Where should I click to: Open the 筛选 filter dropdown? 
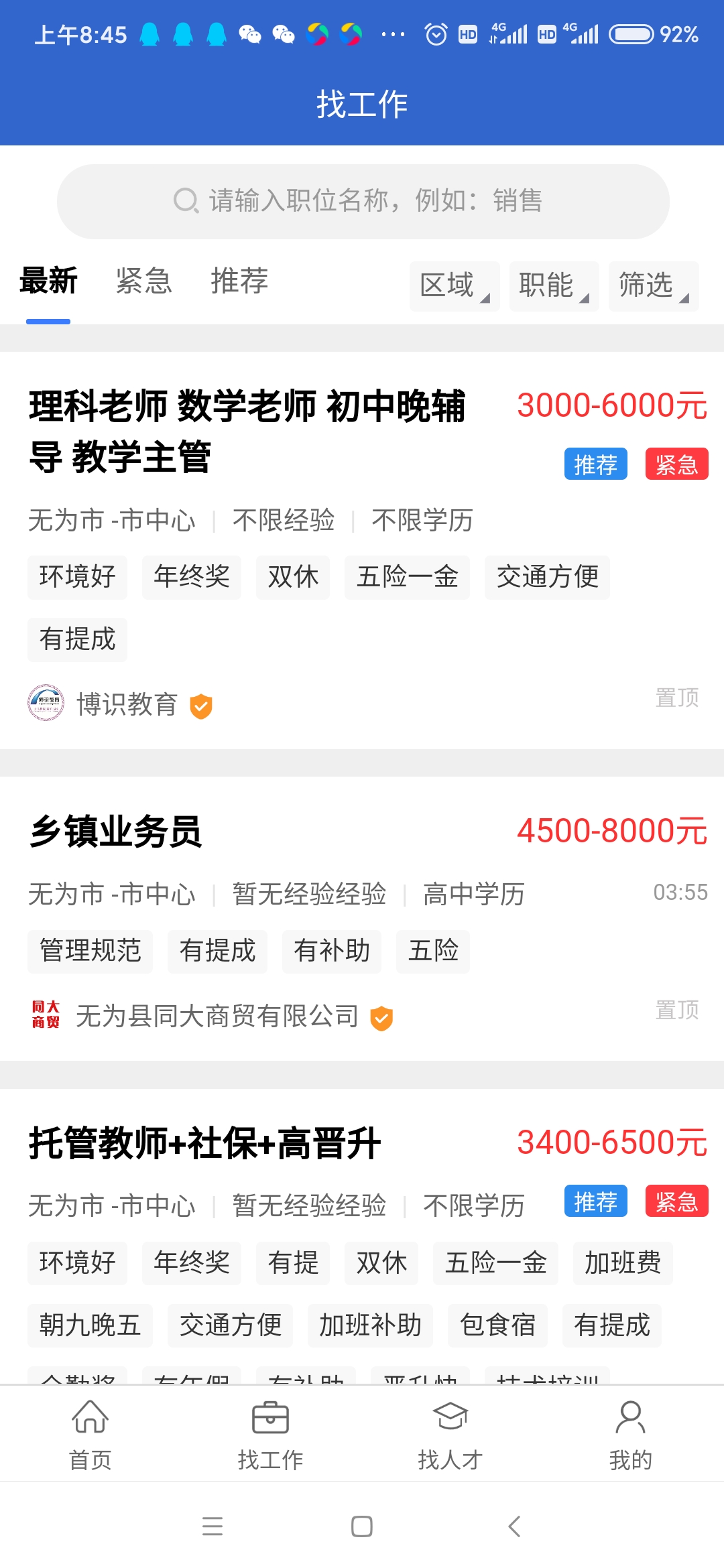coord(654,286)
